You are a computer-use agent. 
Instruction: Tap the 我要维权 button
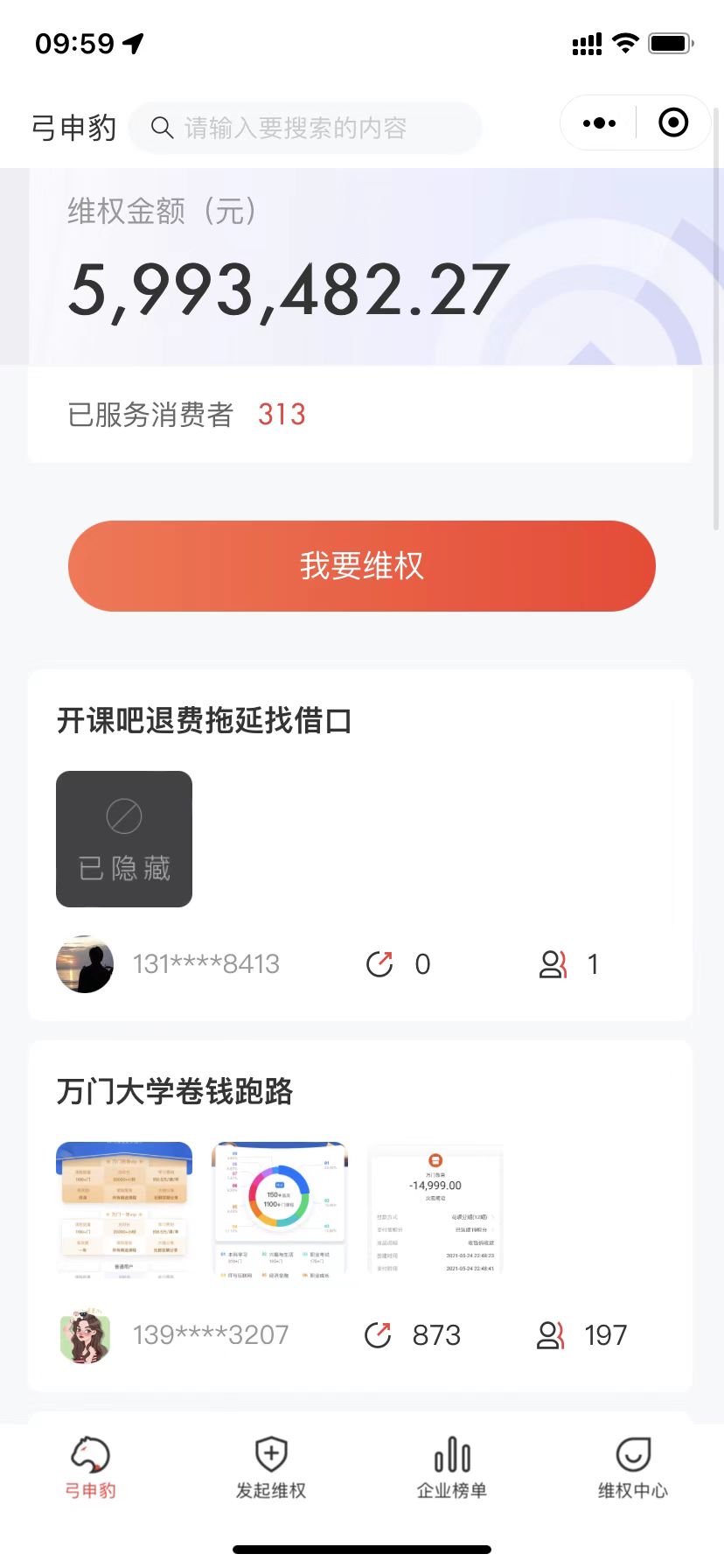(362, 566)
